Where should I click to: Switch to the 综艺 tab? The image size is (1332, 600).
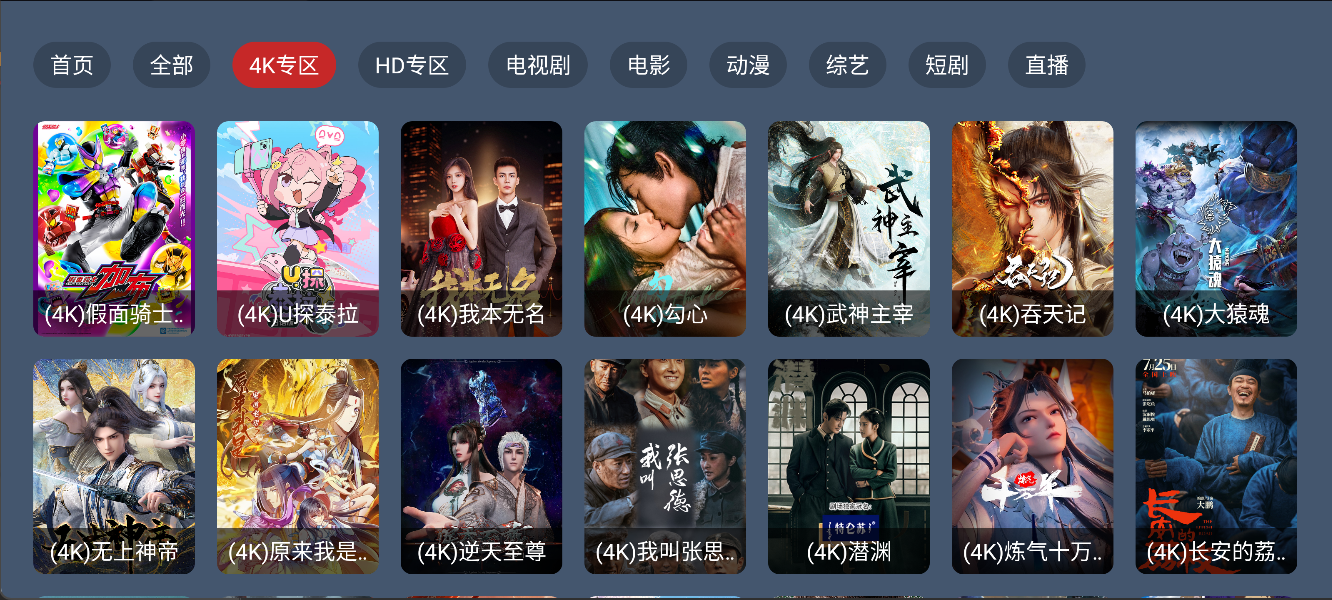click(x=847, y=66)
